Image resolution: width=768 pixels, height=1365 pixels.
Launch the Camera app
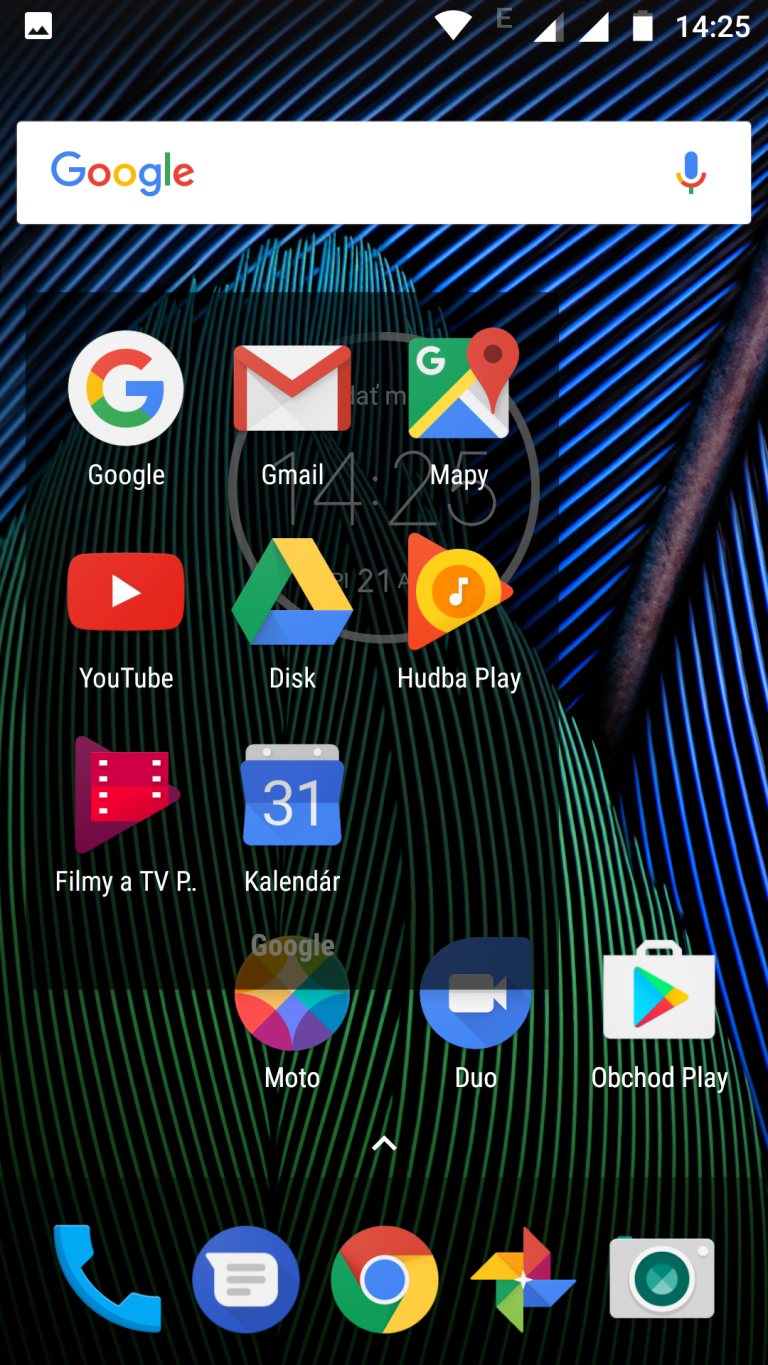(x=661, y=1279)
